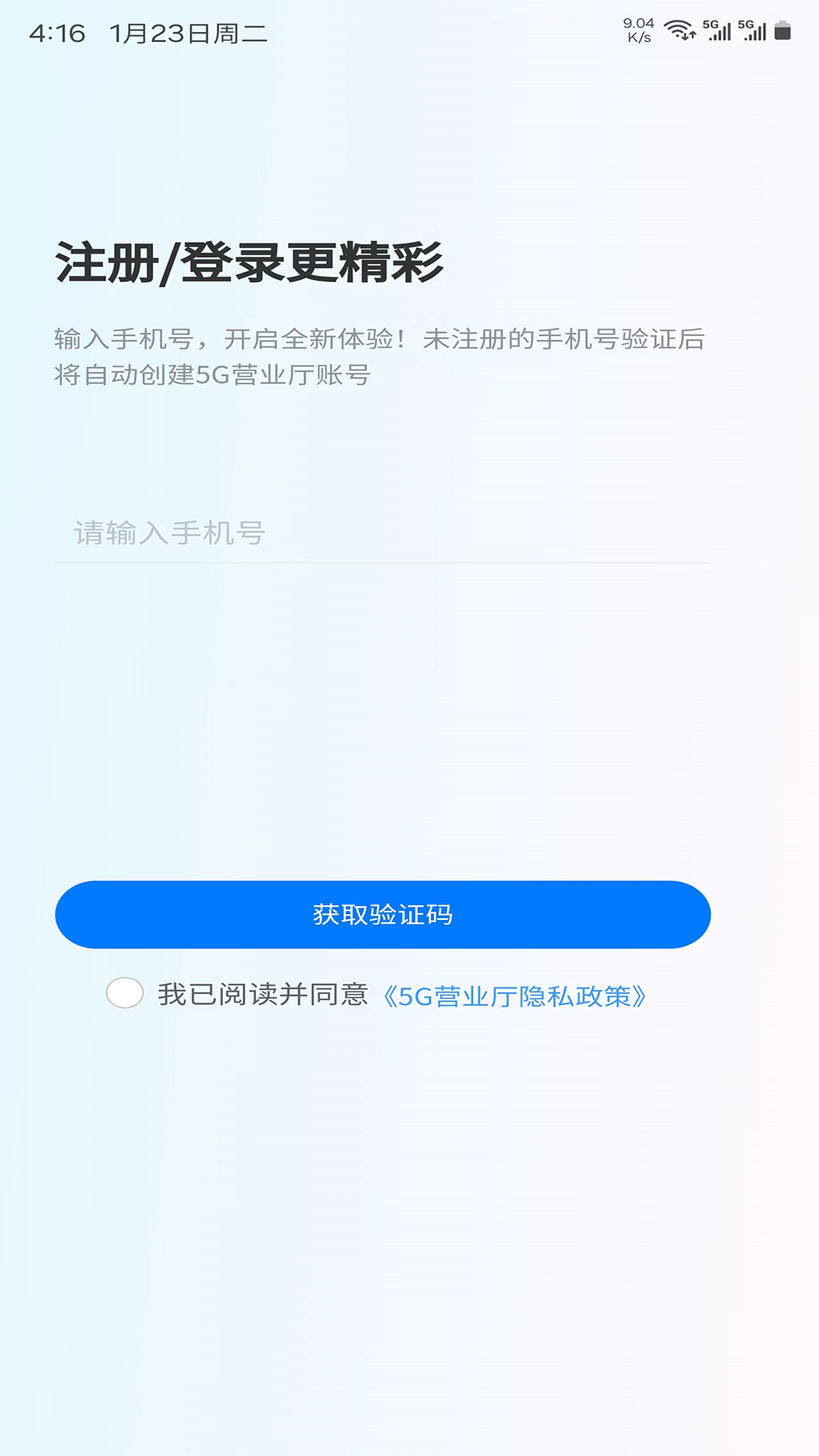Tap the data up/down arrows beside Wi-Fi
Screen dimensions: 819x1456
[689, 35]
